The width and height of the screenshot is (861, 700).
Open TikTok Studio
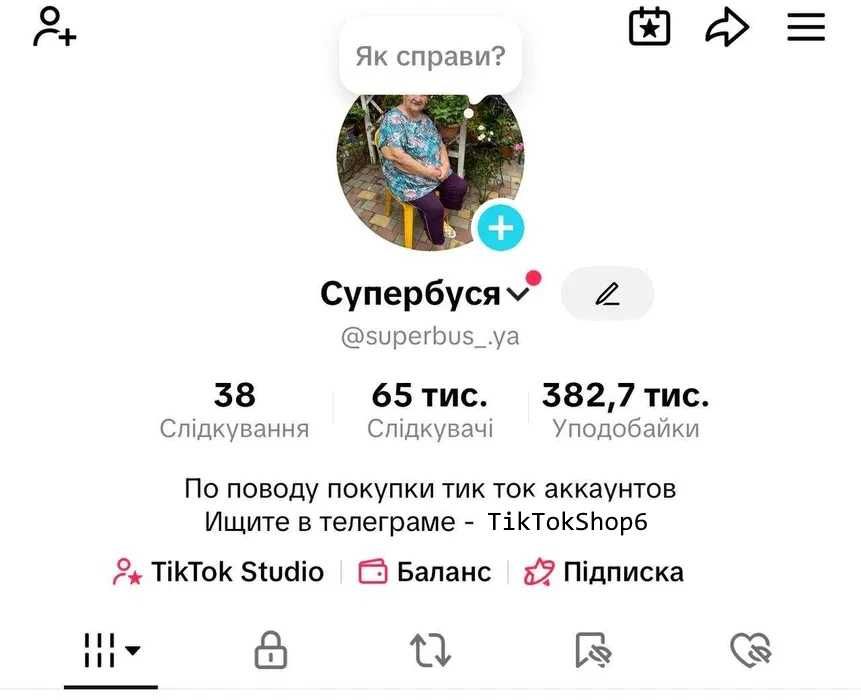pos(219,572)
